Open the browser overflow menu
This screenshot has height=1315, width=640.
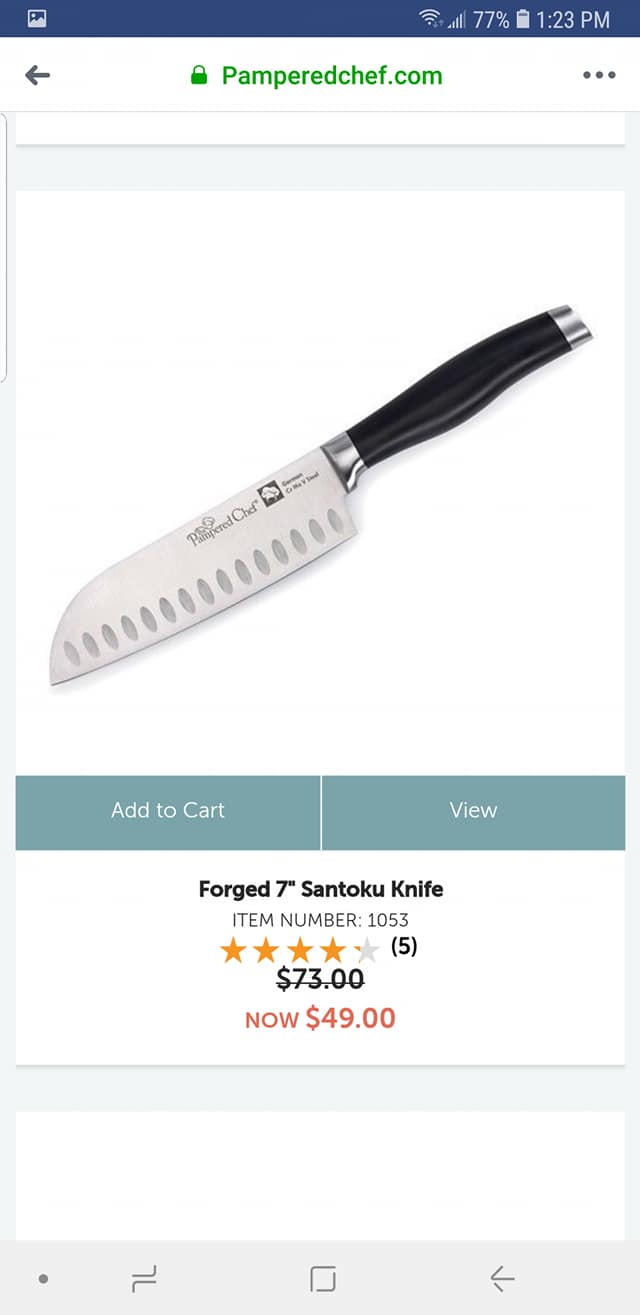[x=599, y=75]
